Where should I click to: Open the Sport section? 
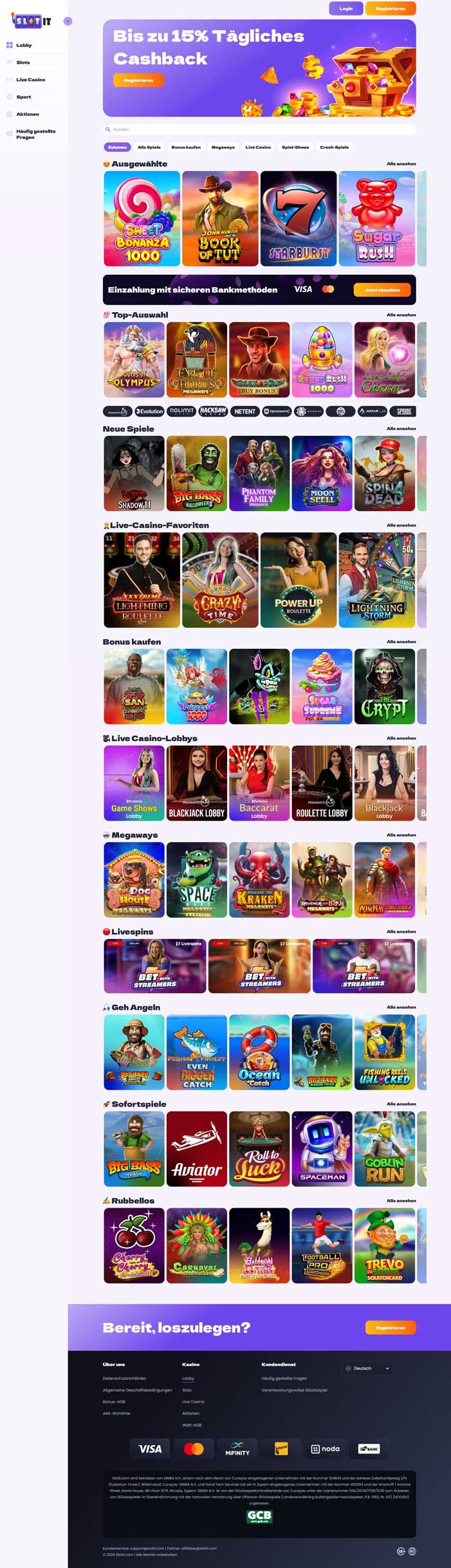tap(24, 97)
